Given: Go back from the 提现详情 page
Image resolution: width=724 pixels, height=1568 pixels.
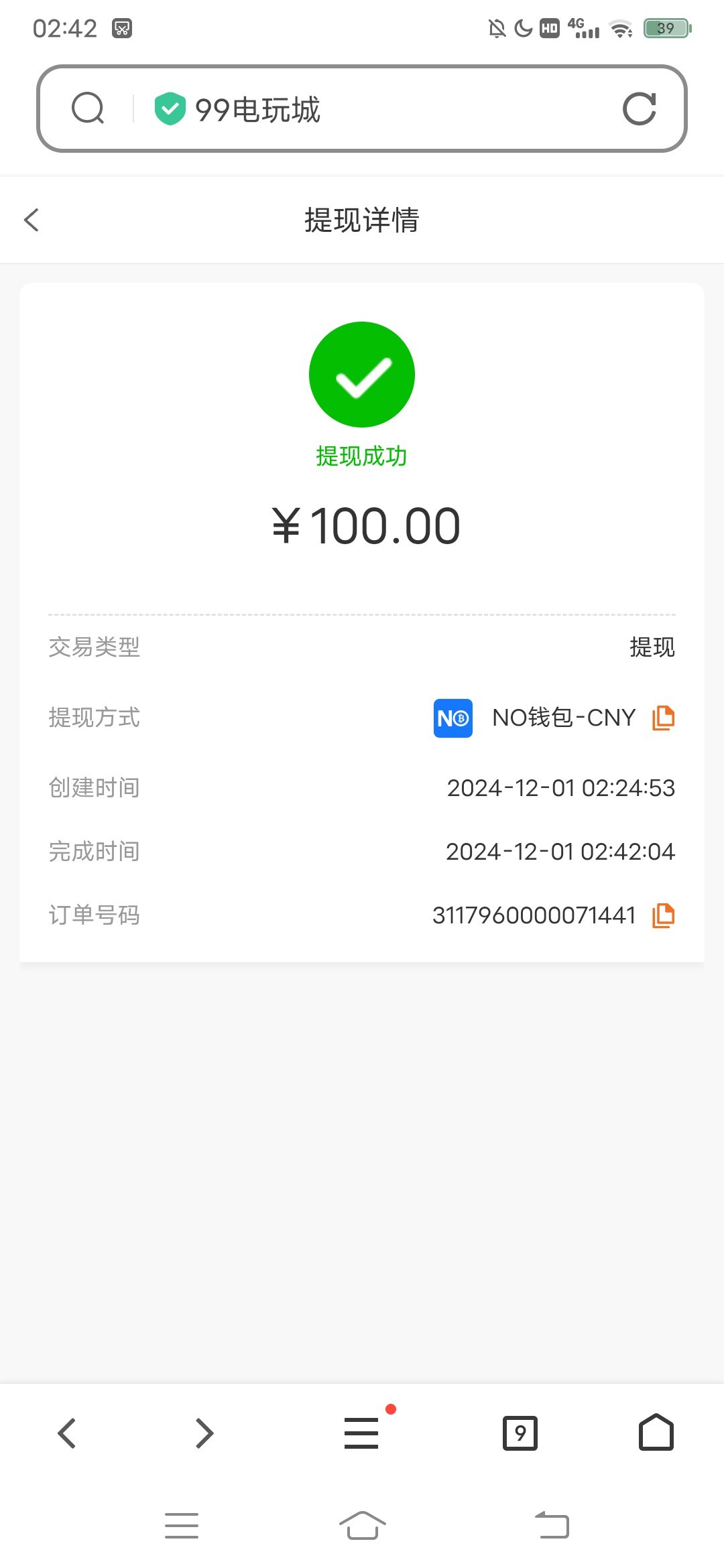Looking at the screenshot, I should pyautogui.click(x=32, y=220).
